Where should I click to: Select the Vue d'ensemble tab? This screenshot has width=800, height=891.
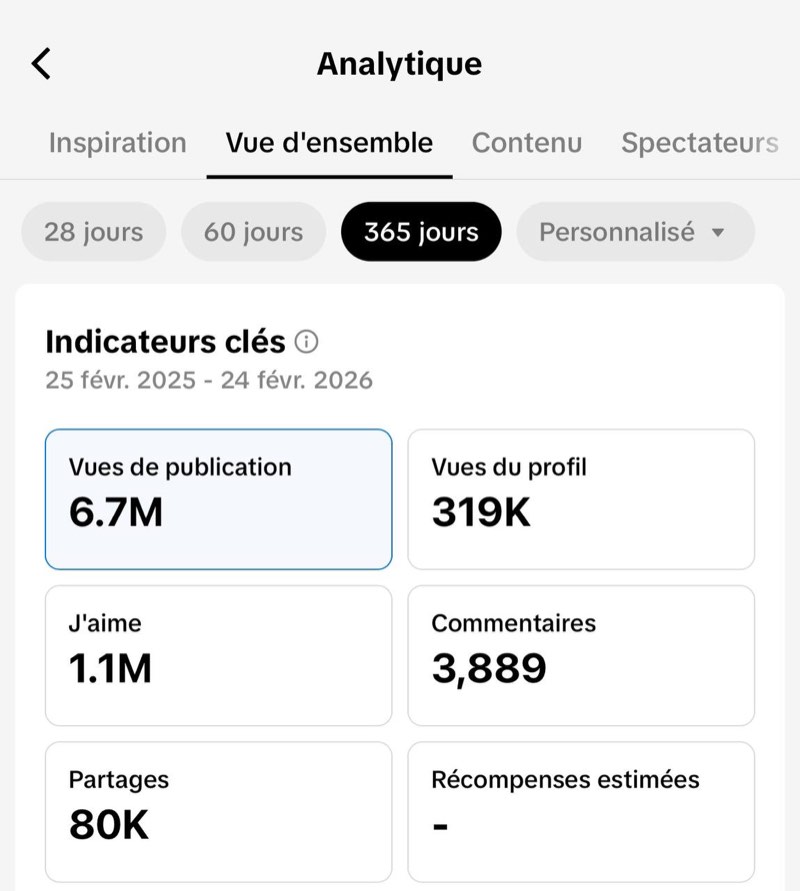click(329, 142)
